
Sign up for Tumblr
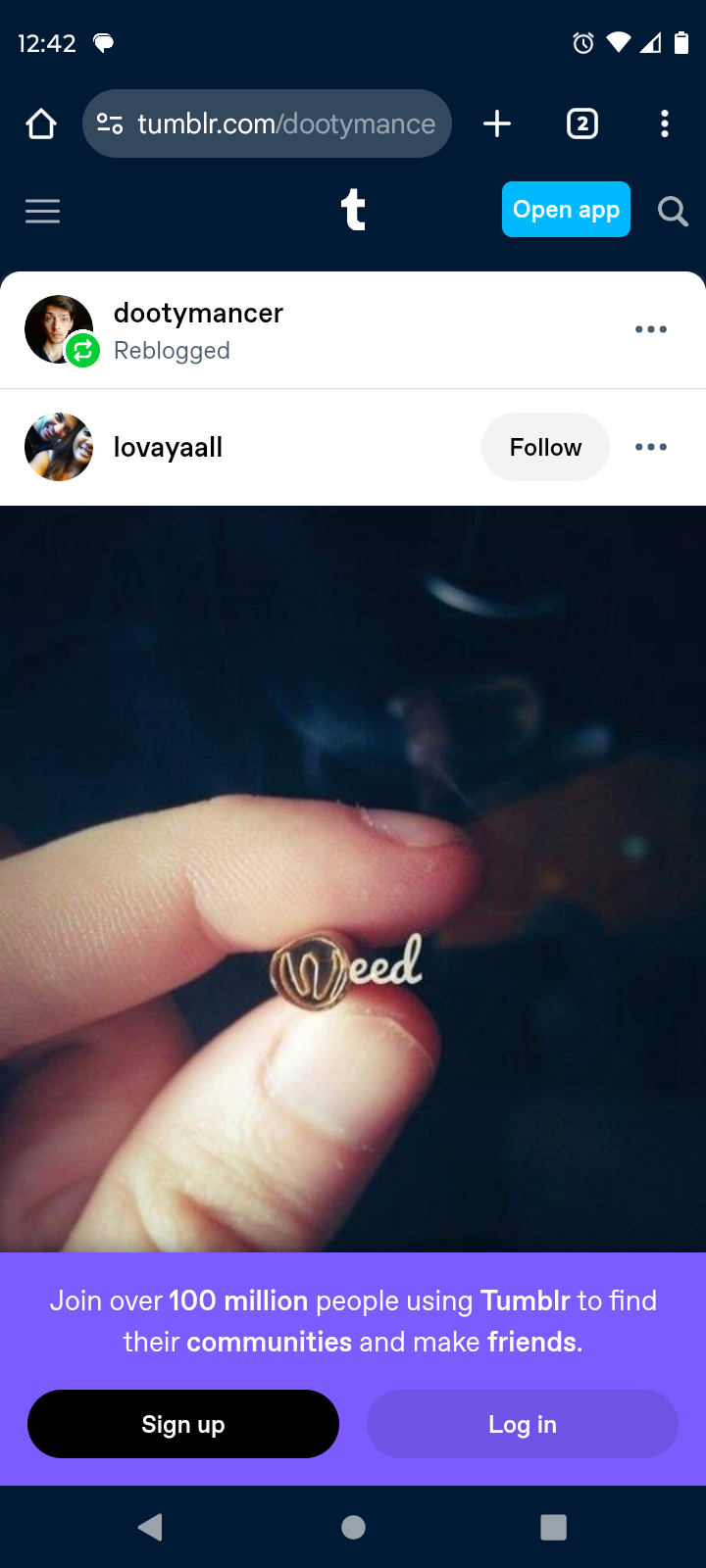pos(183,1424)
